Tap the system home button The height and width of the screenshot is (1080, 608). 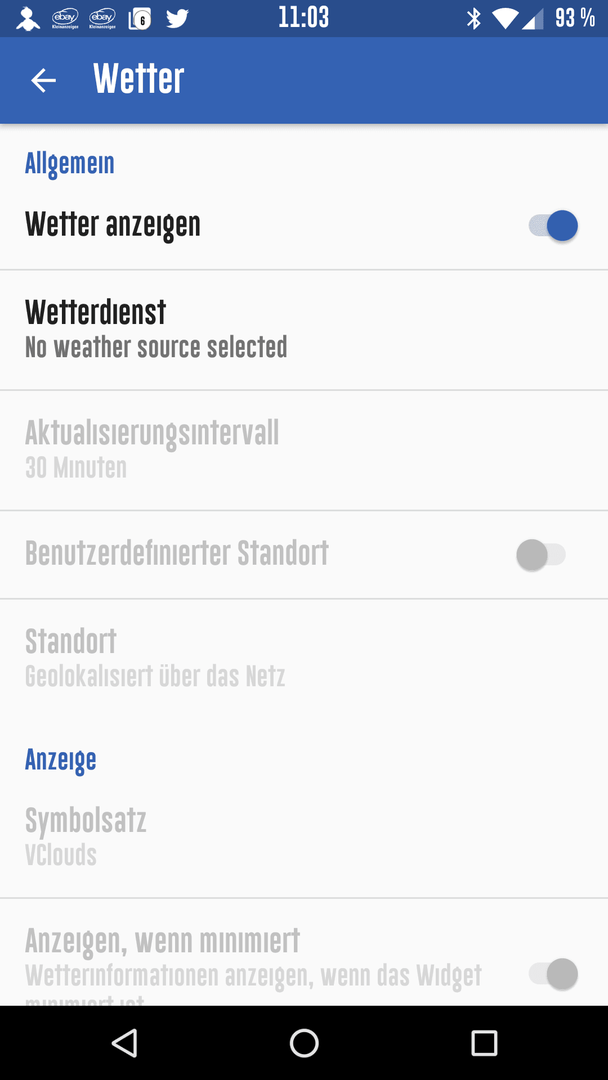pyautogui.click(x=304, y=1043)
